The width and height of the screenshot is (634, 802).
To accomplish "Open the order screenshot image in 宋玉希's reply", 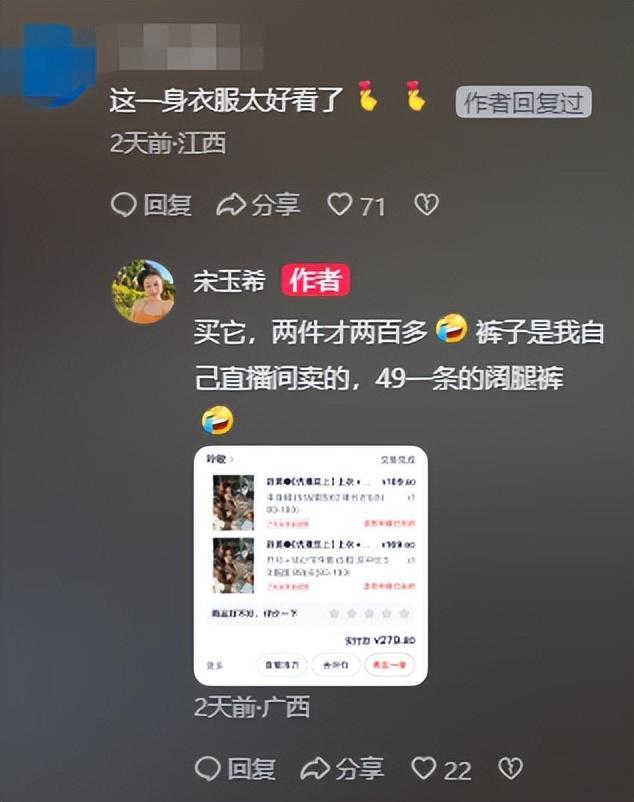I will [311, 565].
